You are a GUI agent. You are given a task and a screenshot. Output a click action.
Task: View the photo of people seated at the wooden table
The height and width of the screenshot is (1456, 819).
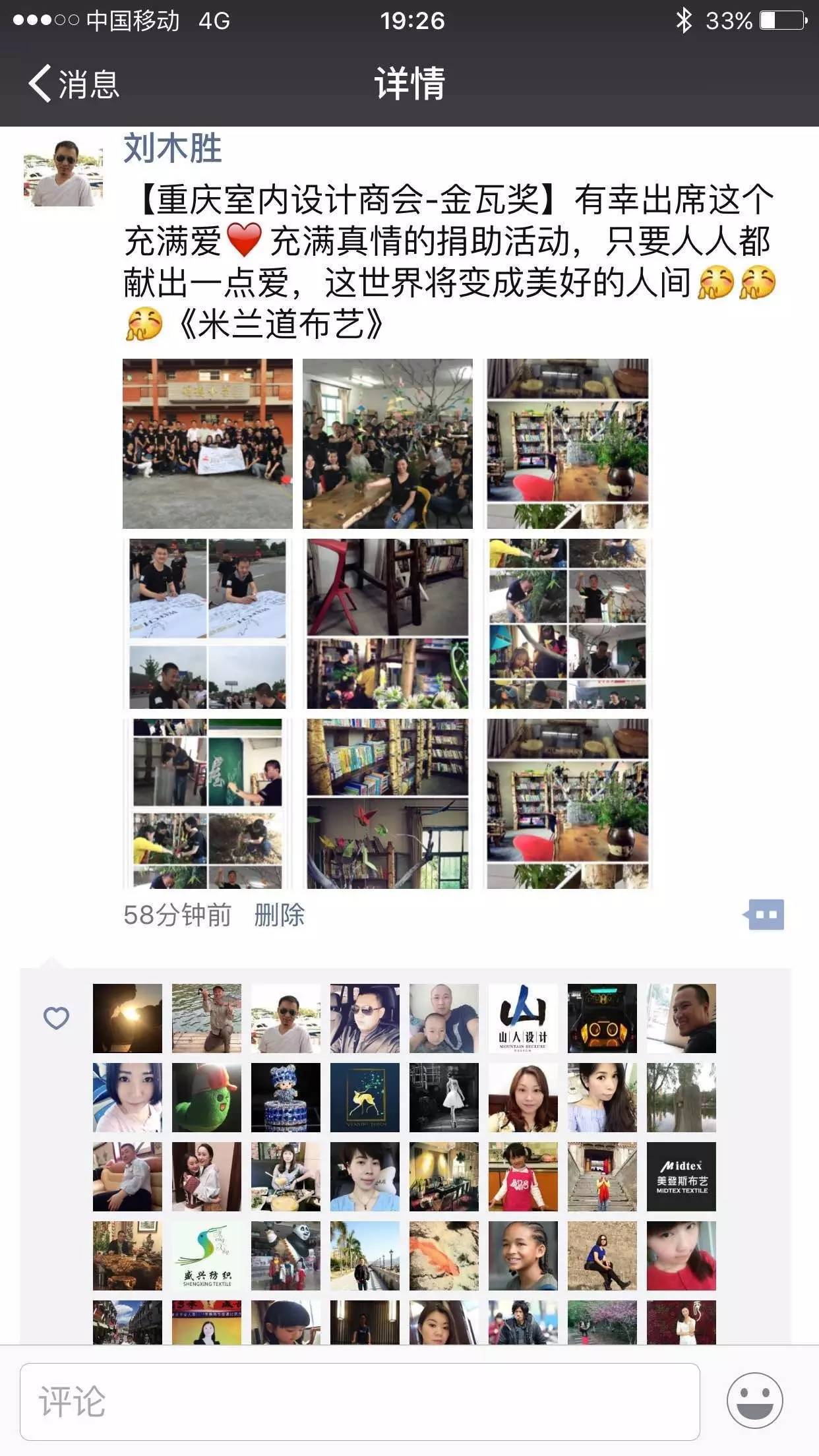point(388,444)
